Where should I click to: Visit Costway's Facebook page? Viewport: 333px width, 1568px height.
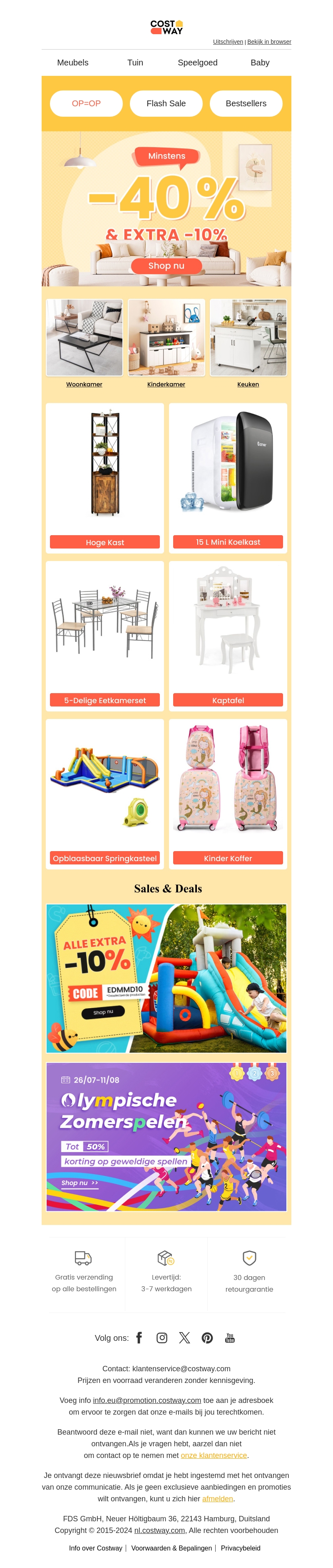pyautogui.click(x=139, y=1338)
